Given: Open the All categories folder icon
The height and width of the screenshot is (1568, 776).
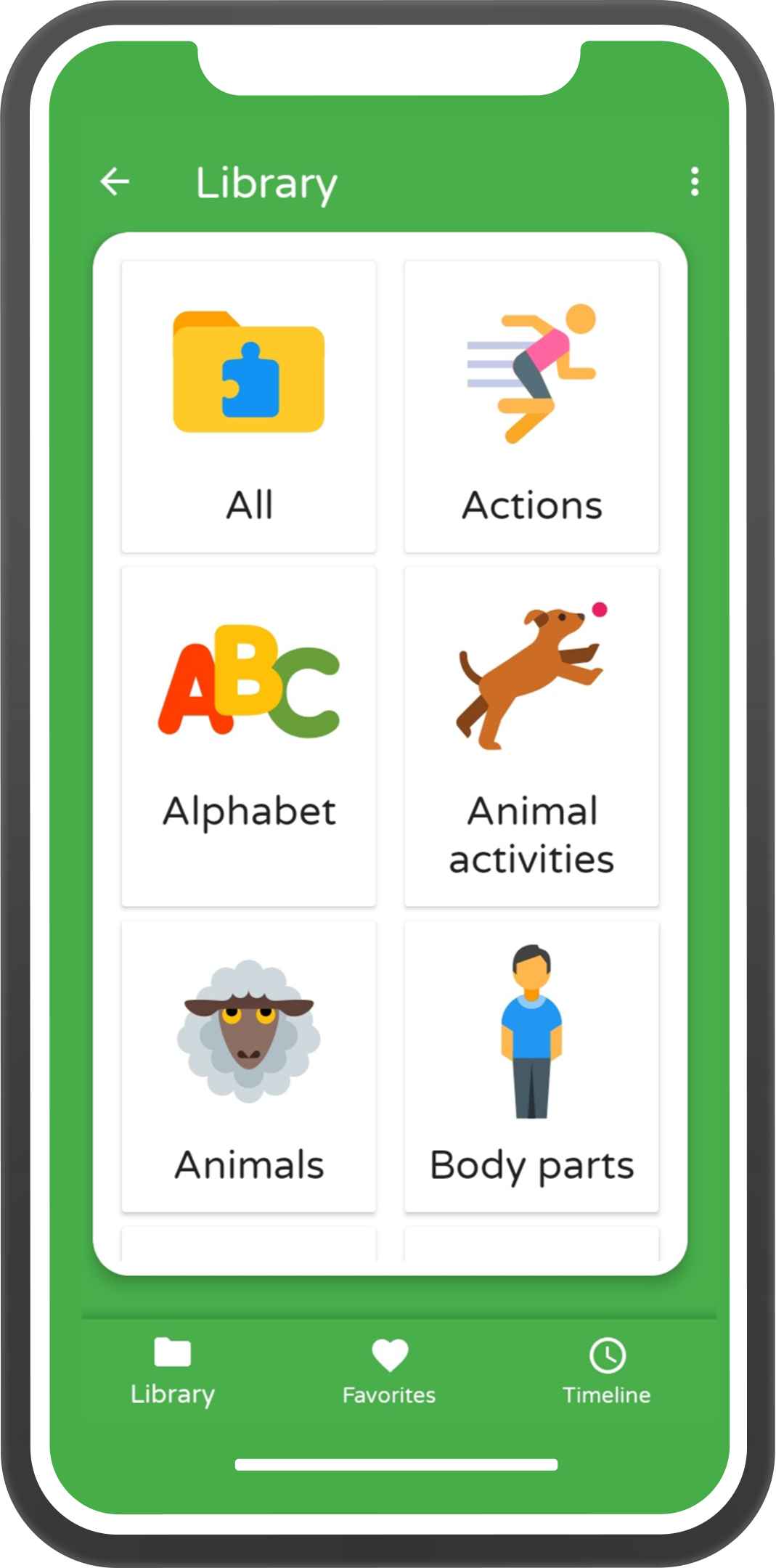Looking at the screenshot, I should click(x=248, y=370).
